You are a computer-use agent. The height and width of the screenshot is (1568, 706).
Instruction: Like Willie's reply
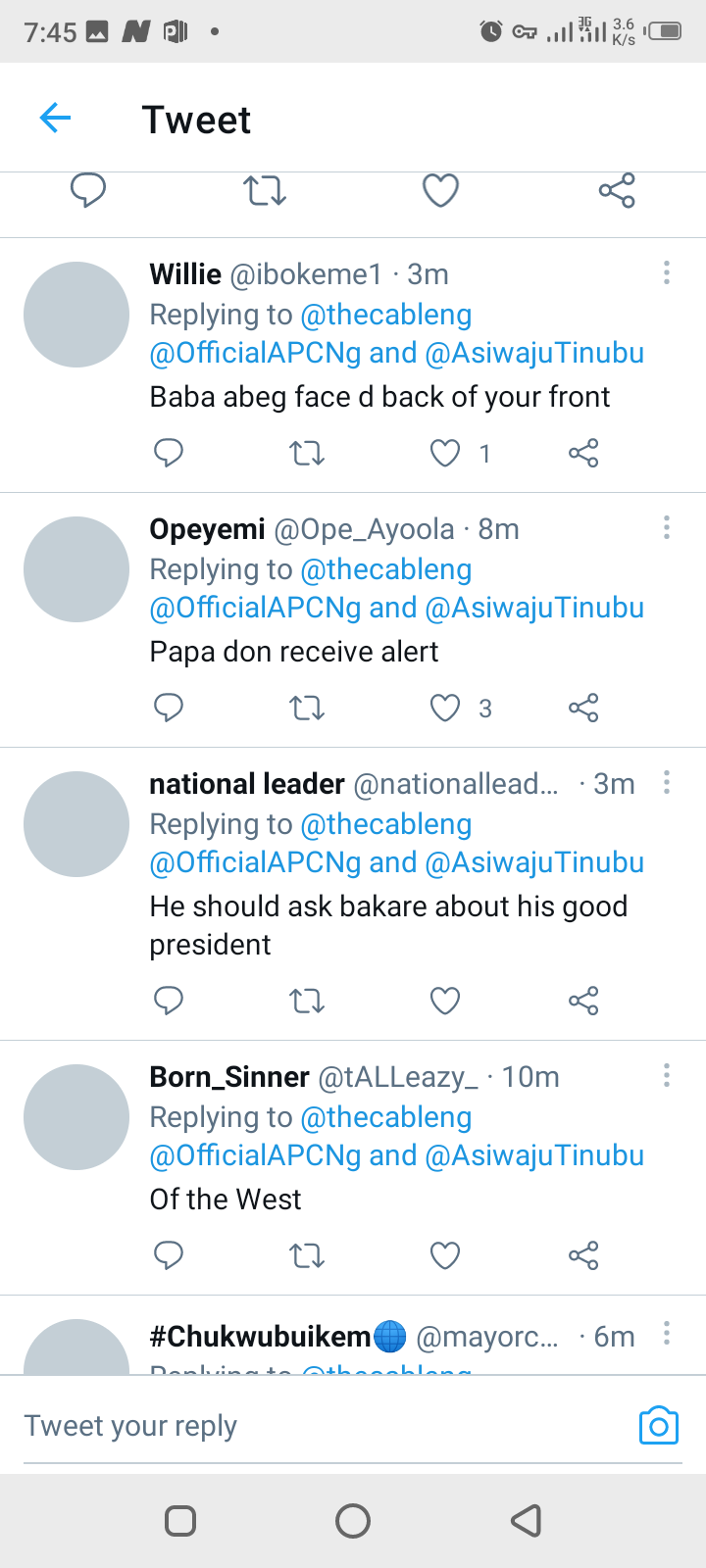445,453
